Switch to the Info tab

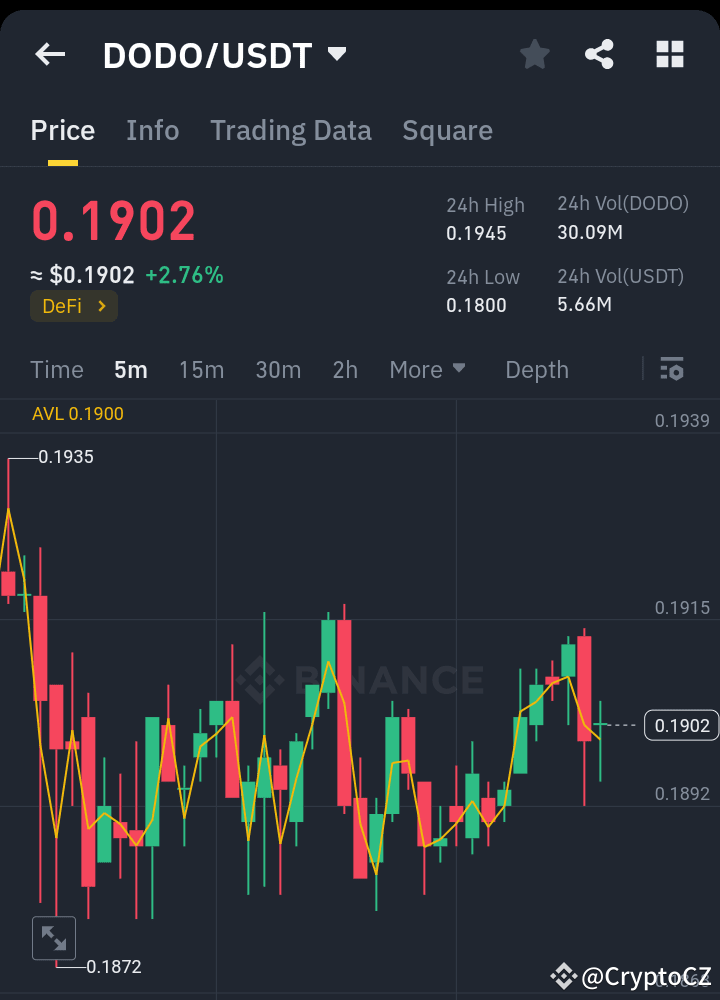(x=152, y=130)
